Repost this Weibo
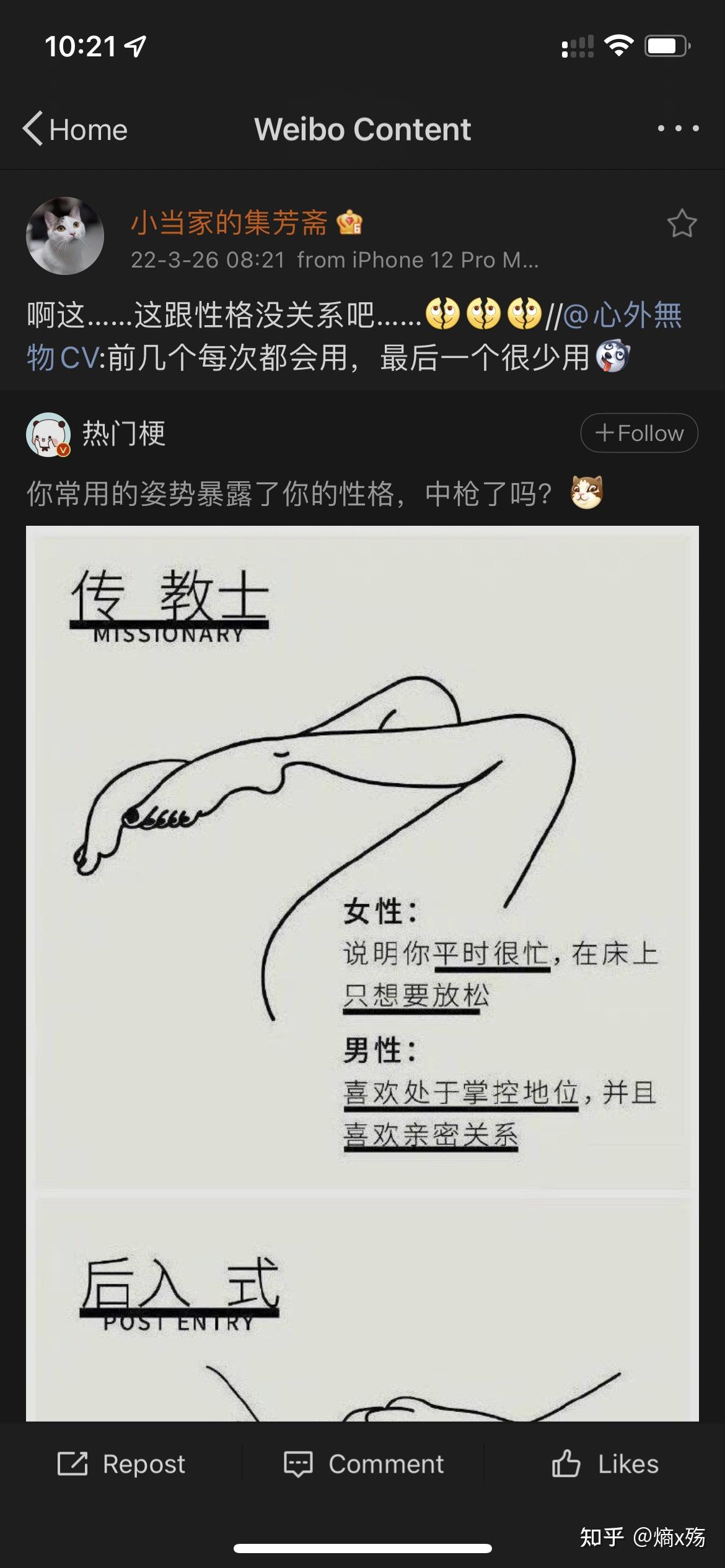 [121, 1465]
